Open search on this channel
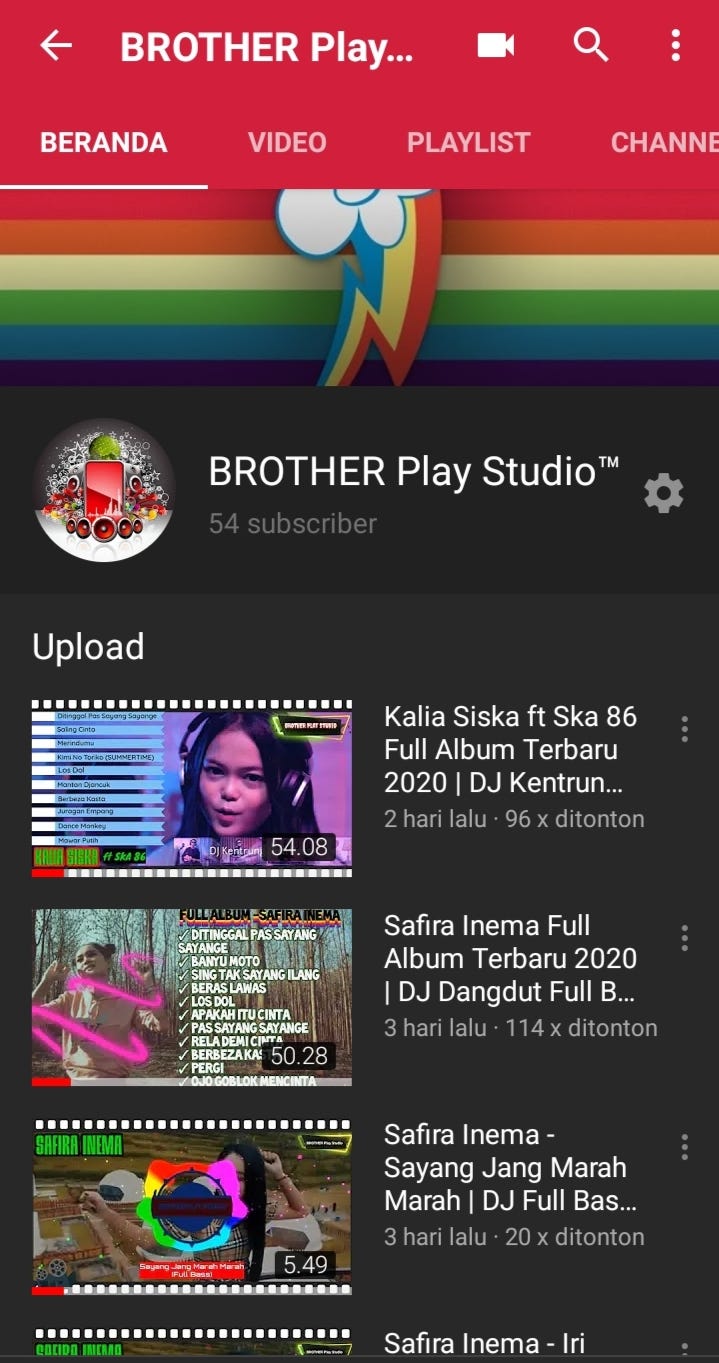This screenshot has height=1363, width=719. (591, 46)
